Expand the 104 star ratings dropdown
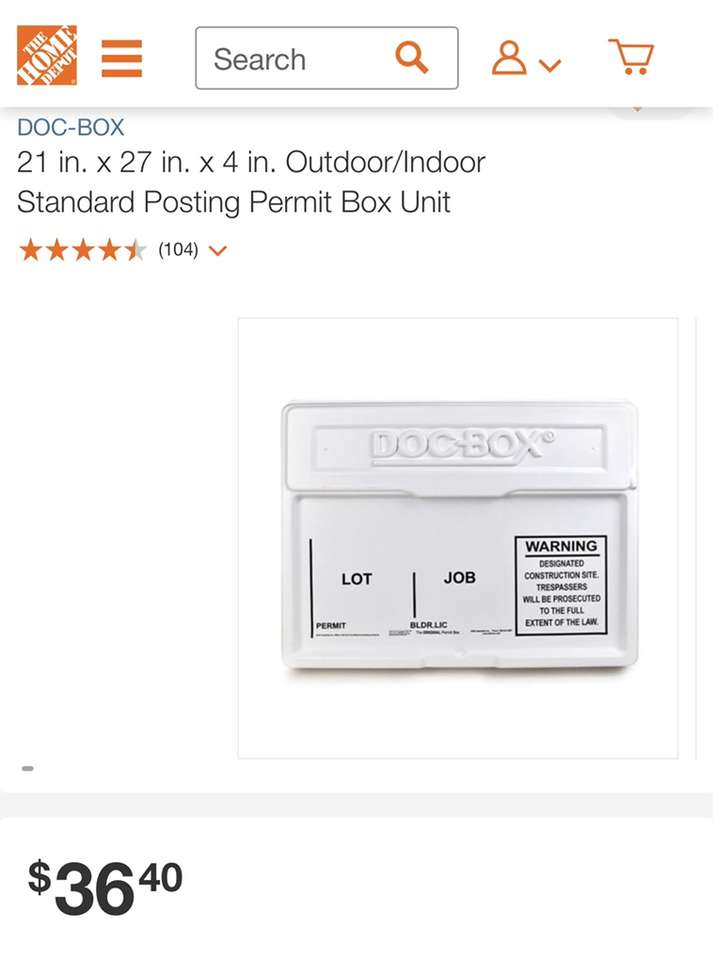 tap(192, 250)
